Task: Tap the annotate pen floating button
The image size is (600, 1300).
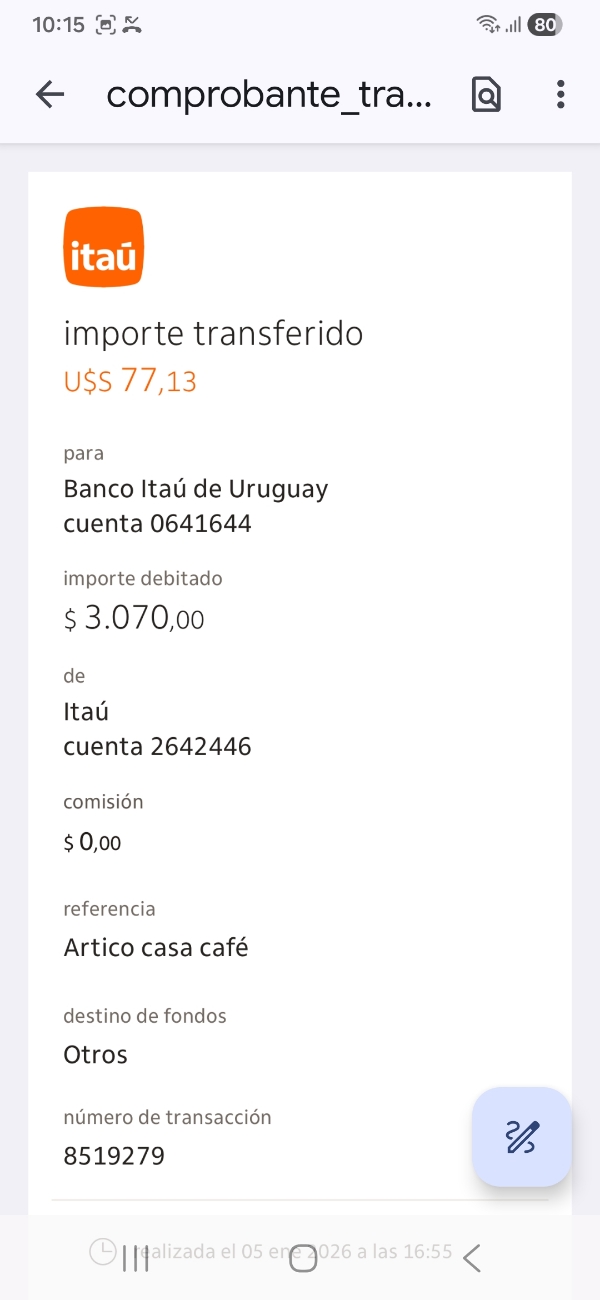Action: [522, 1137]
